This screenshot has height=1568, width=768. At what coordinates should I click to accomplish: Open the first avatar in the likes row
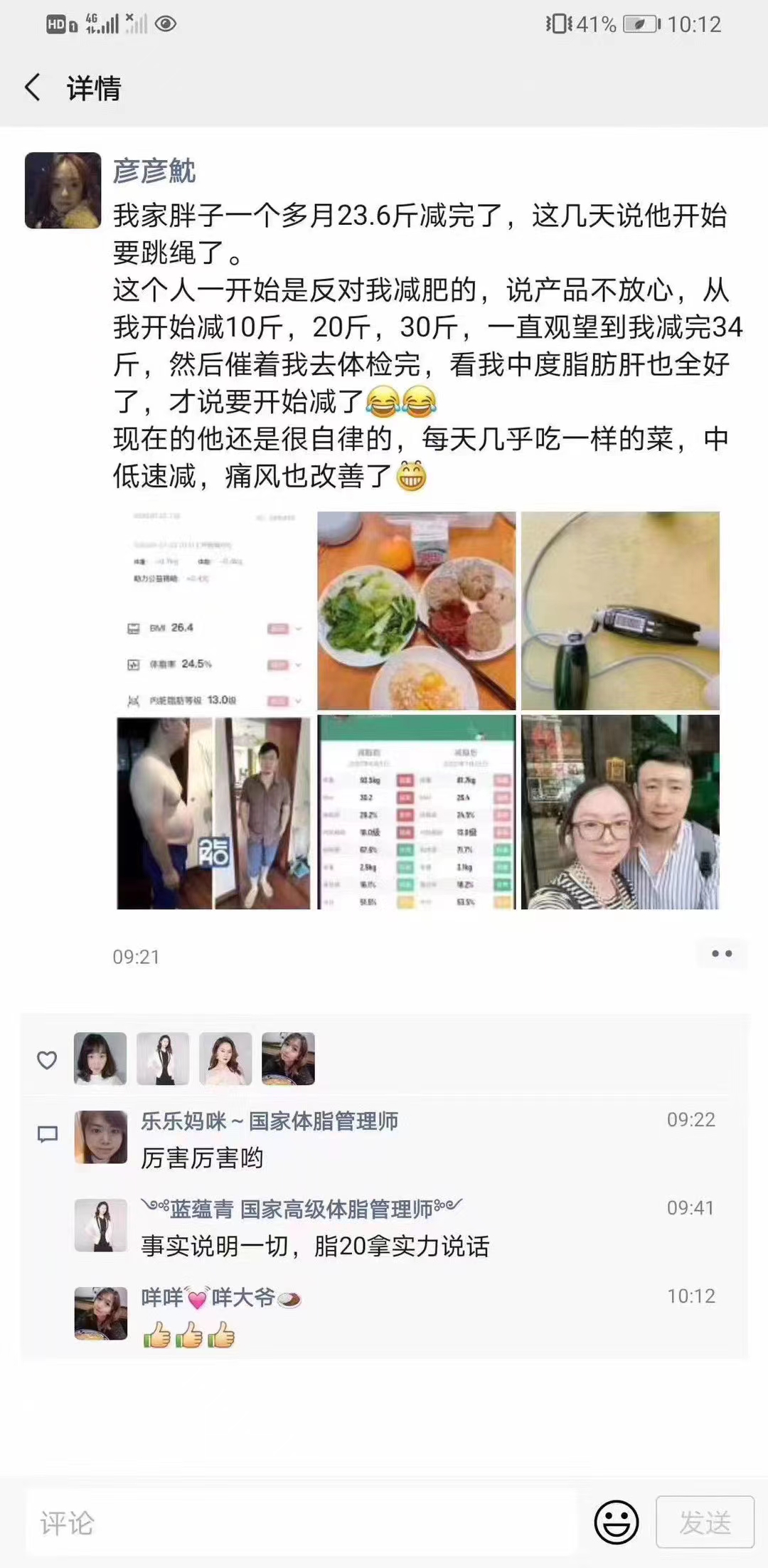[100, 1059]
